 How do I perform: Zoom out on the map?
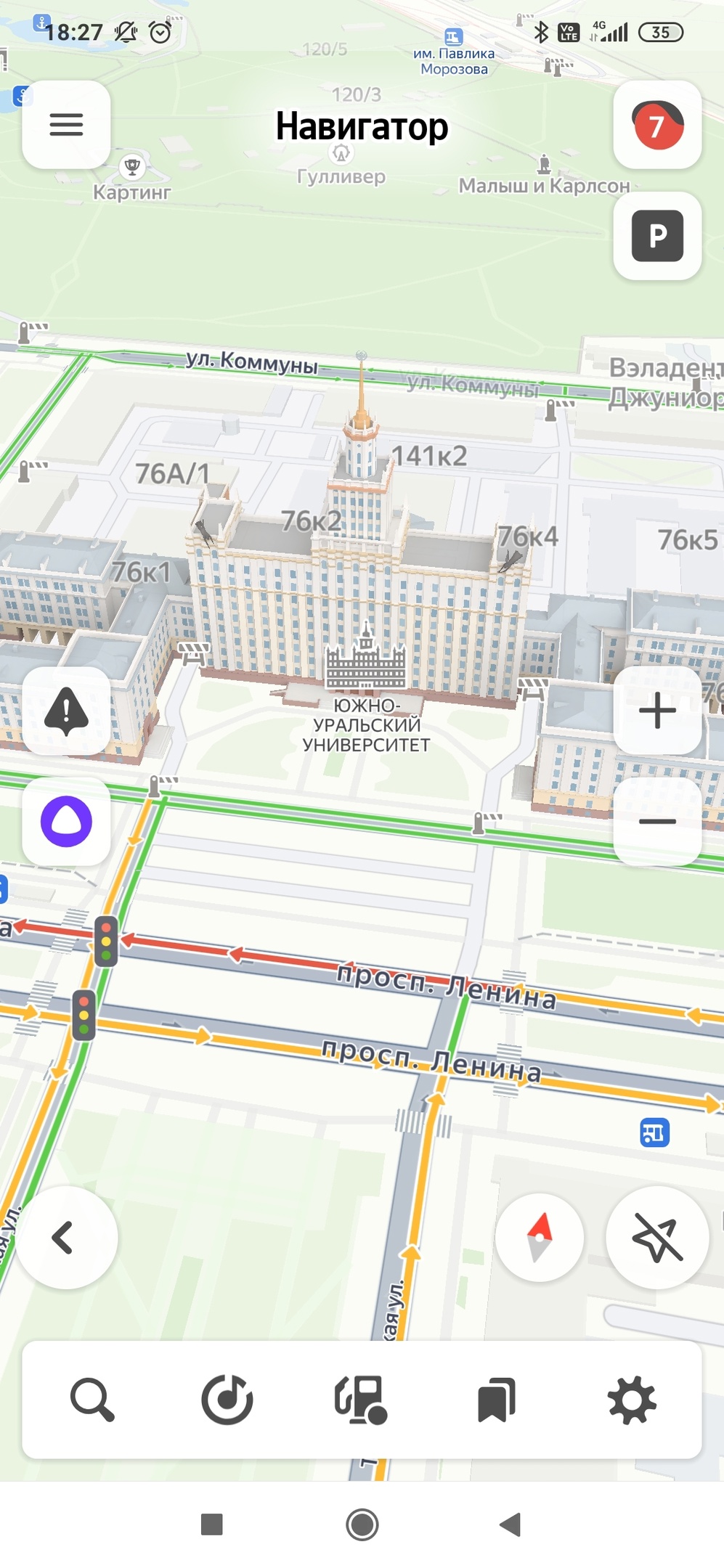pos(657,822)
